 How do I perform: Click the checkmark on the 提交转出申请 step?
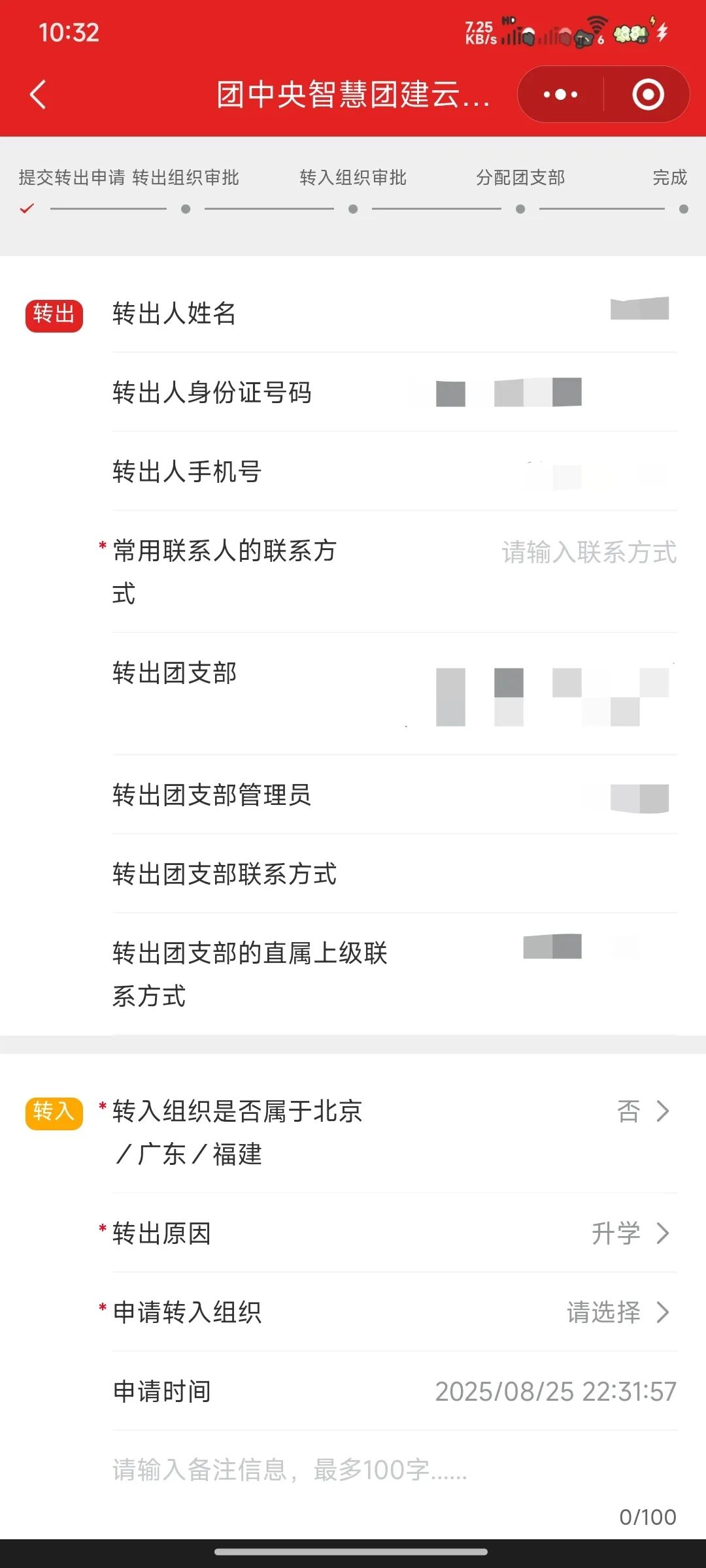coord(25,210)
